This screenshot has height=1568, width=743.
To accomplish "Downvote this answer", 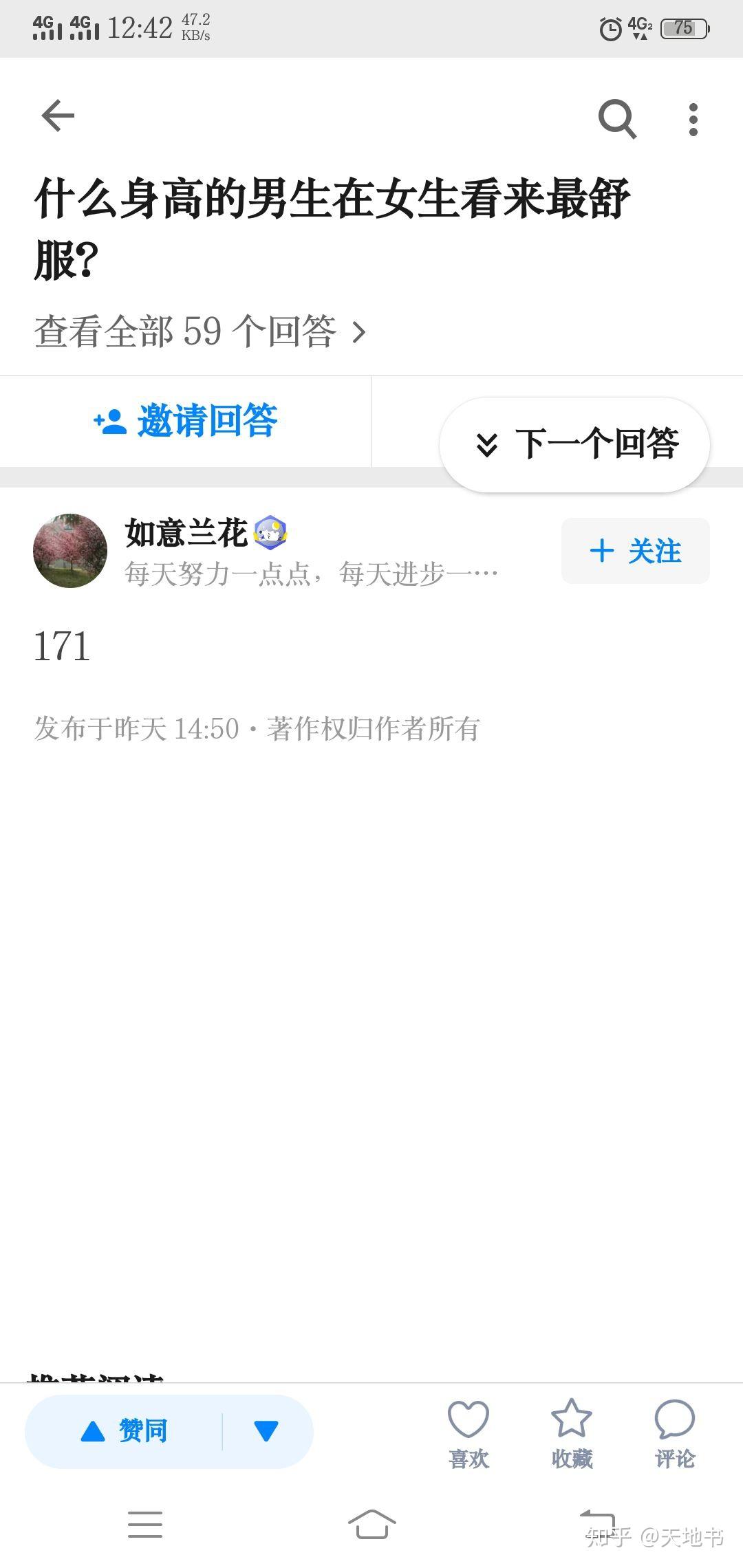I will click(266, 1431).
